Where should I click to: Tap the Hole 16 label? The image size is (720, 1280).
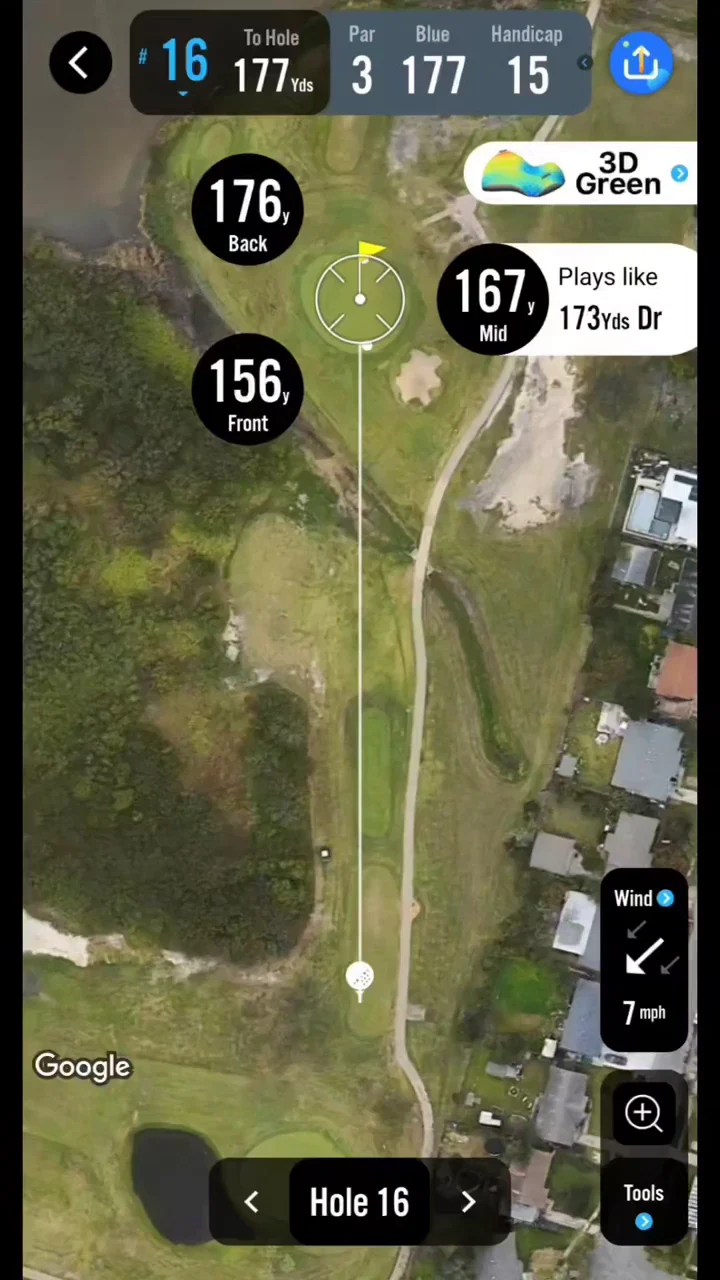[359, 1202]
